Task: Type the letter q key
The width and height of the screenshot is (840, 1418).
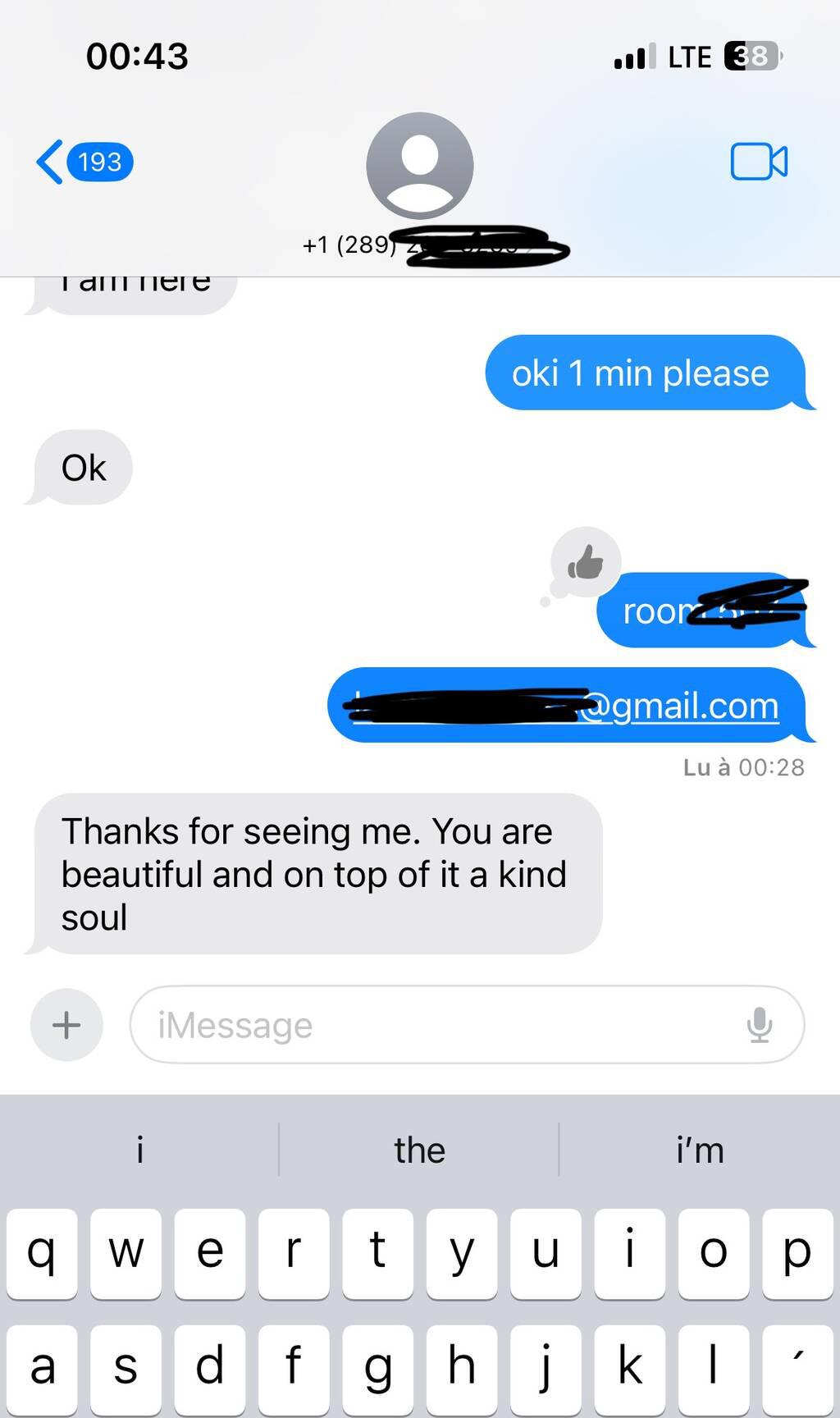Action: (x=42, y=1253)
